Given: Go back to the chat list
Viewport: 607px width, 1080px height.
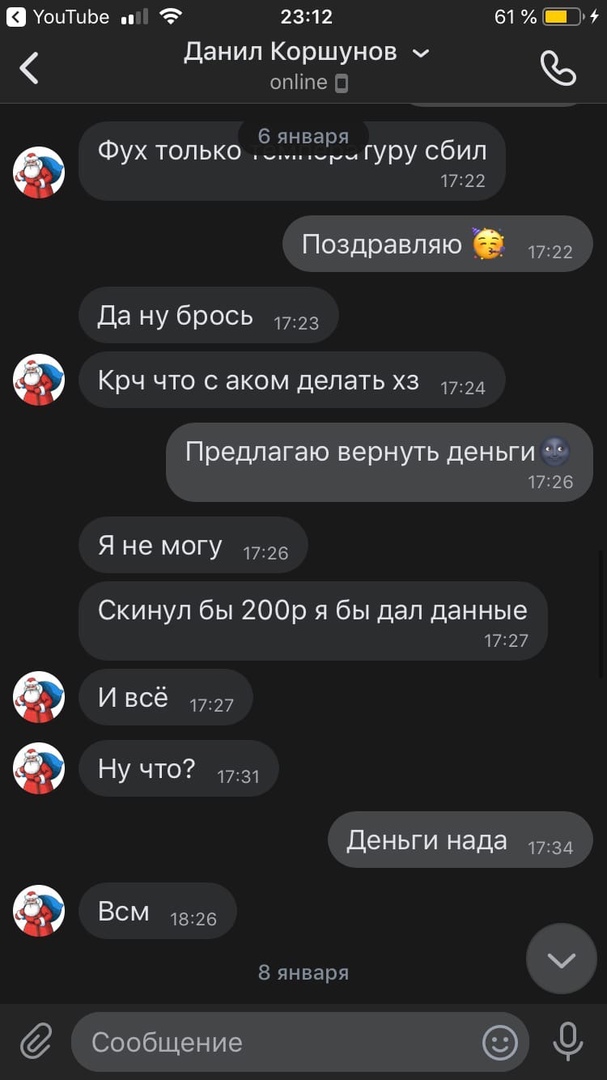Looking at the screenshot, I should (30, 68).
